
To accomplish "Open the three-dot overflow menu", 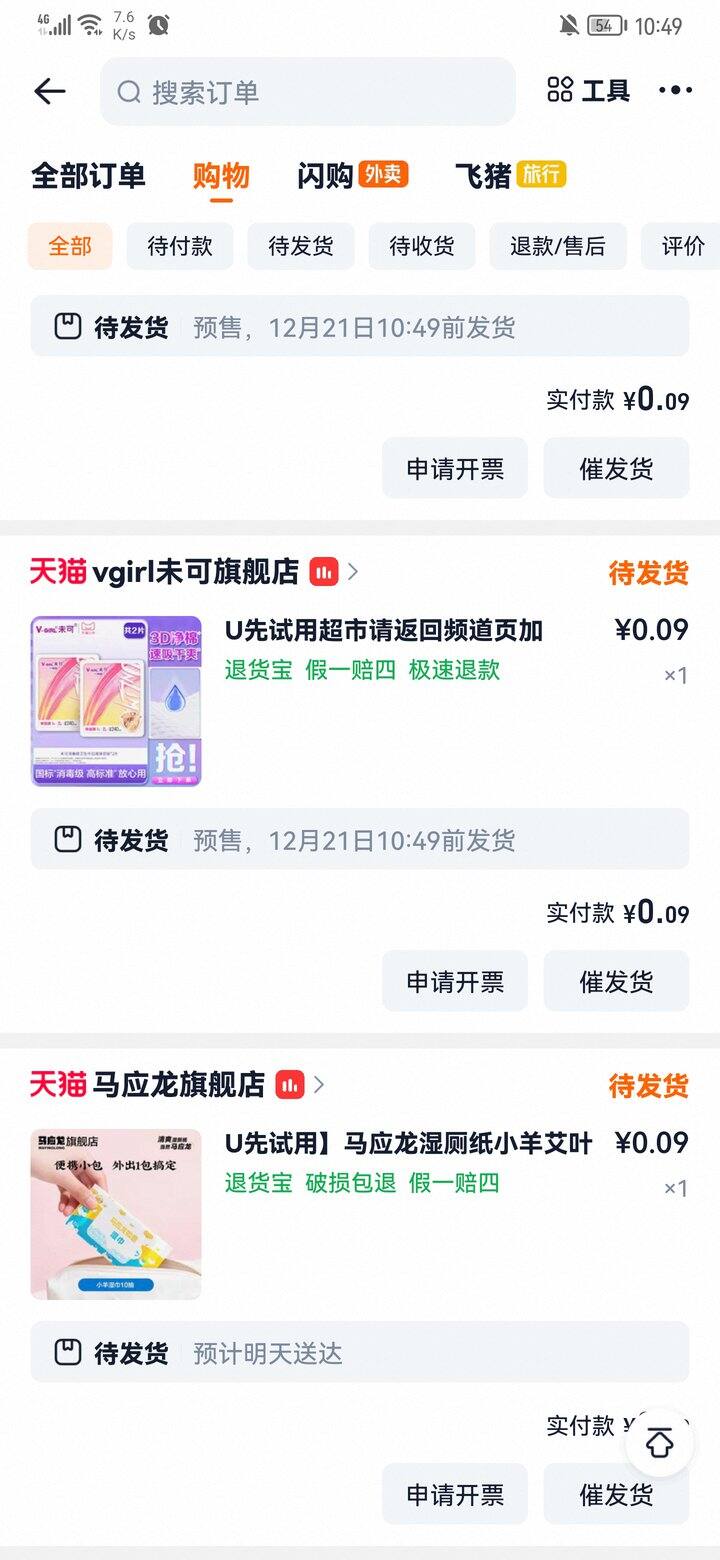I will click(x=675, y=91).
